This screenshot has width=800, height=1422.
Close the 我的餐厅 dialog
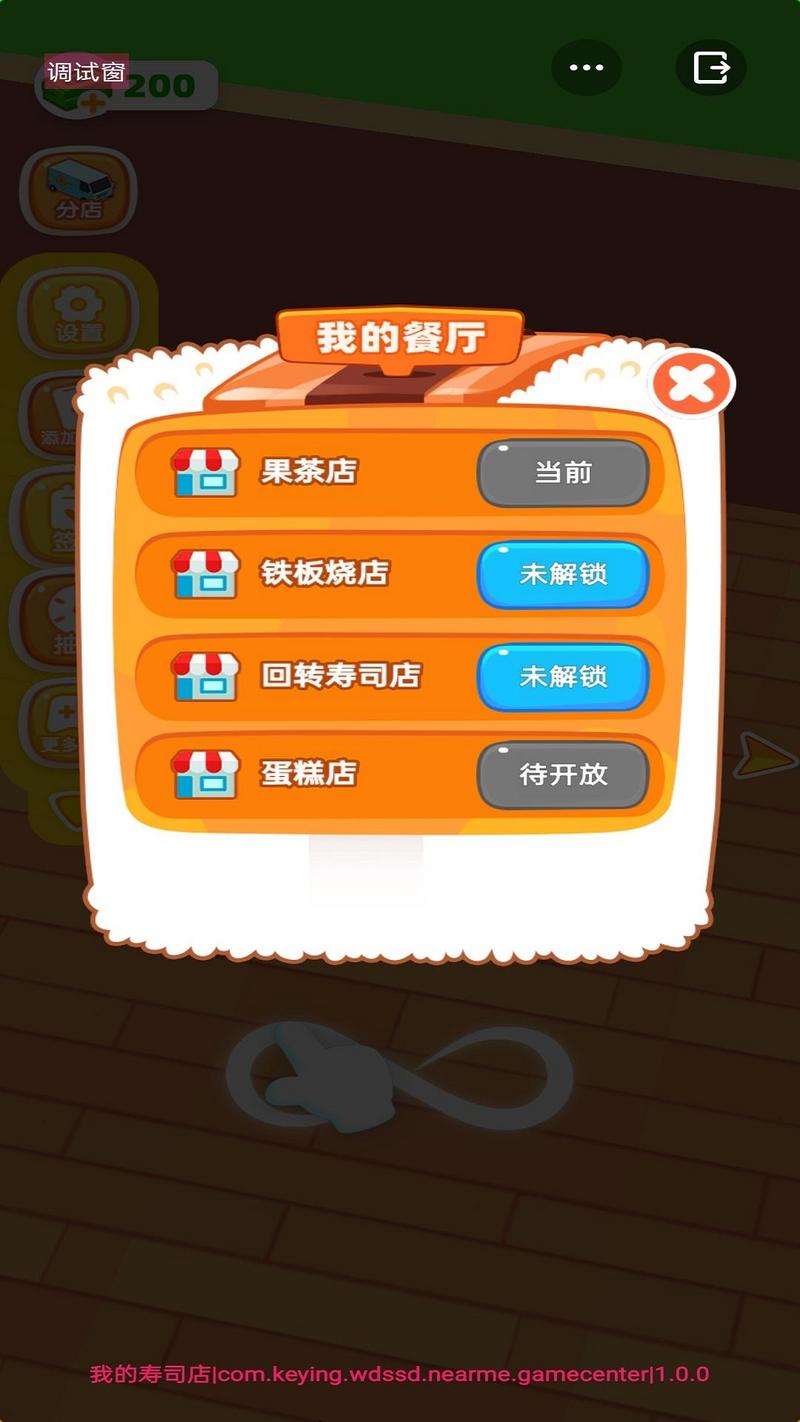(x=691, y=384)
